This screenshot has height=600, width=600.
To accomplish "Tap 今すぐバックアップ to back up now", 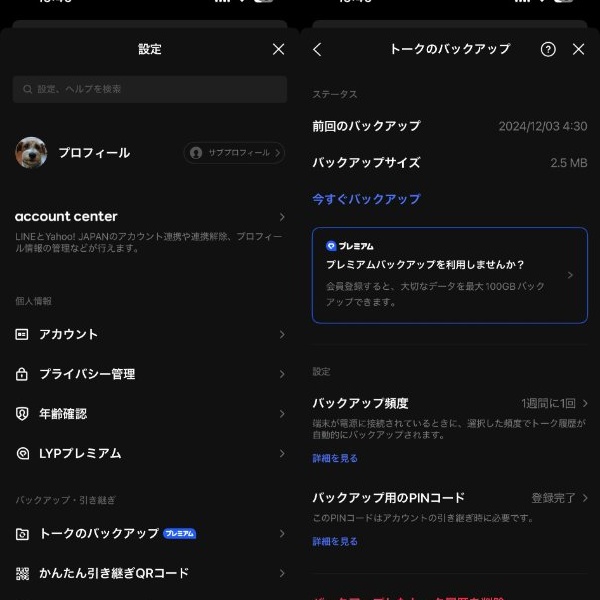I will pos(366,199).
